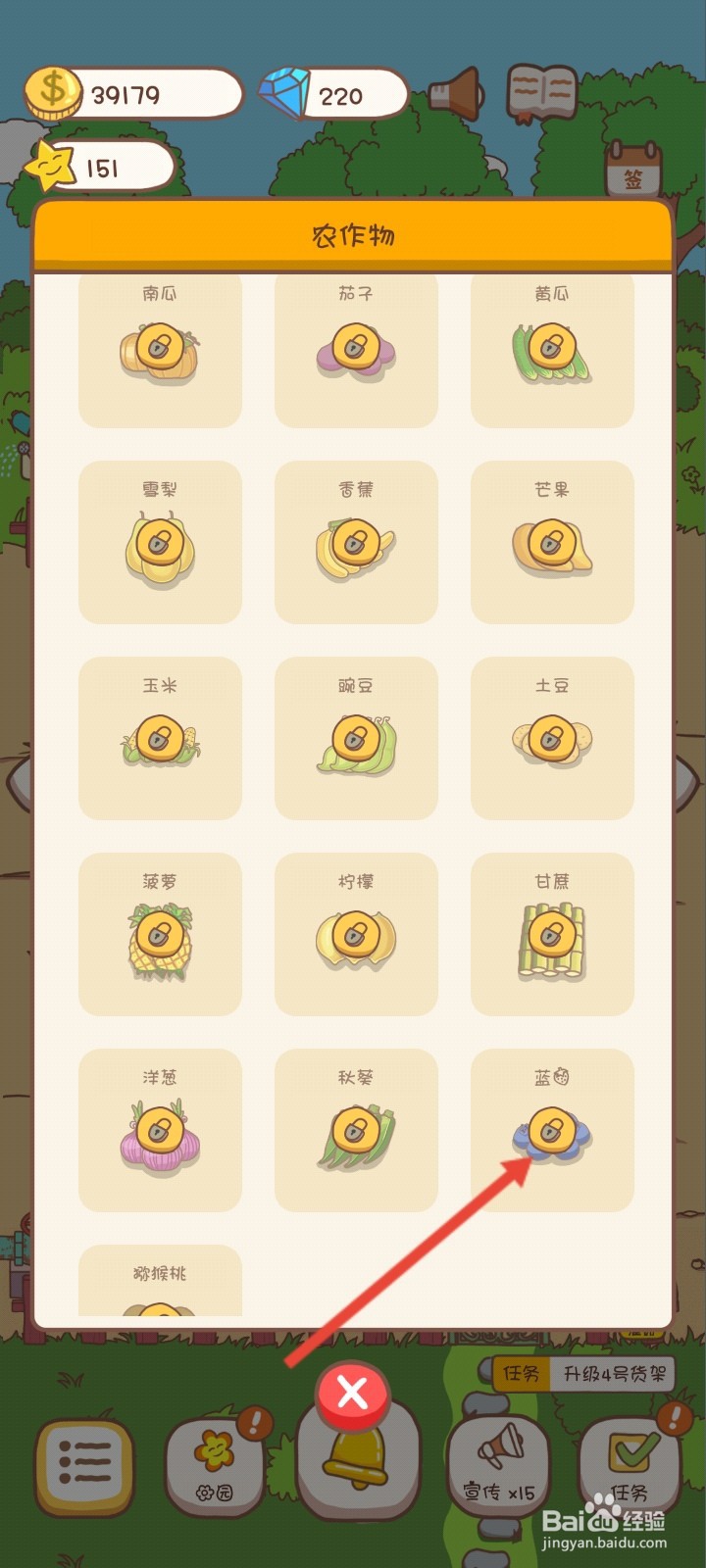Click the diamond counter showing 220
The height and width of the screenshot is (1568, 706).
point(338,93)
